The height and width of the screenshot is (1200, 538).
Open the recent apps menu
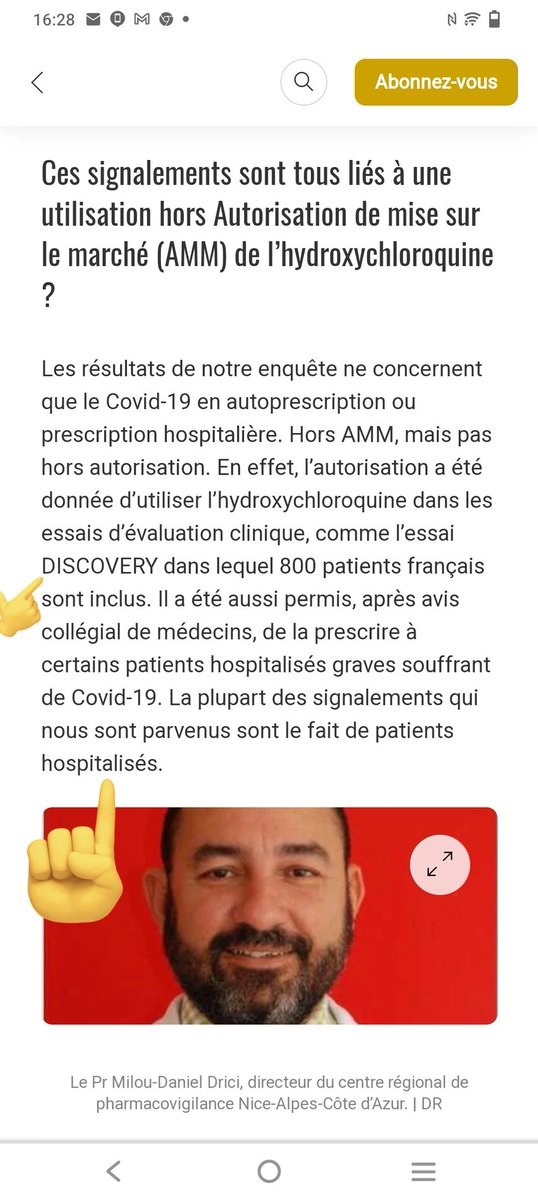click(x=424, y=1171)
